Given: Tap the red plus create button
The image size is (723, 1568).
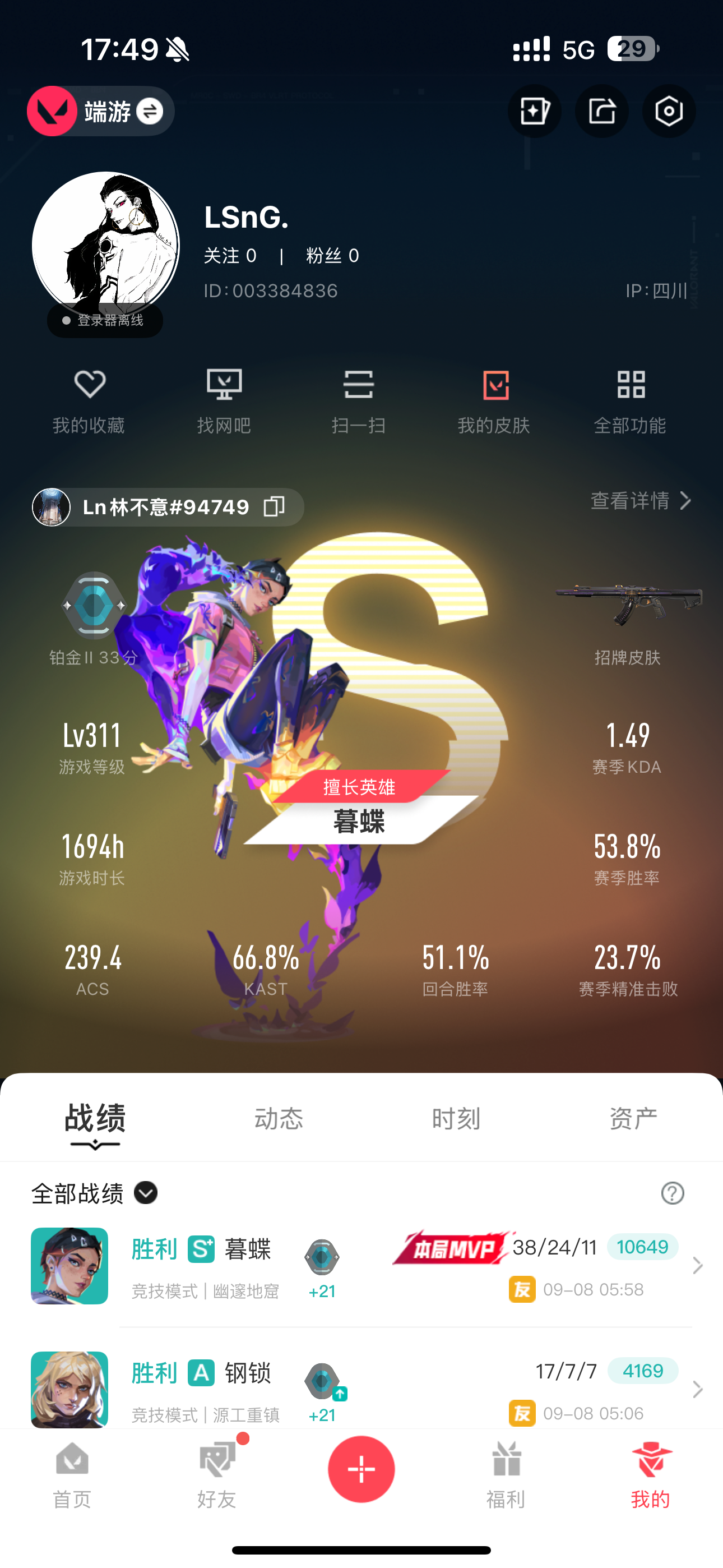Looking at the screenshot, I should [361, 1469].
